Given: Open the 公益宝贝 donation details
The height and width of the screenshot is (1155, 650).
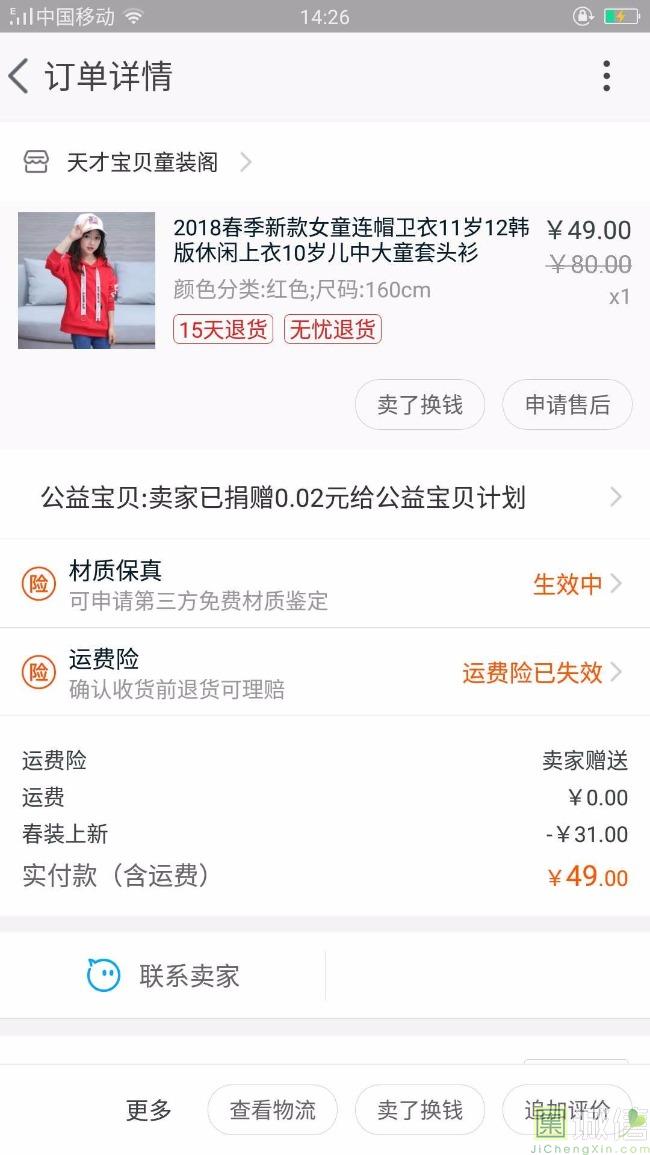Looking at the screenshot, I should click(x=325, y=497).
